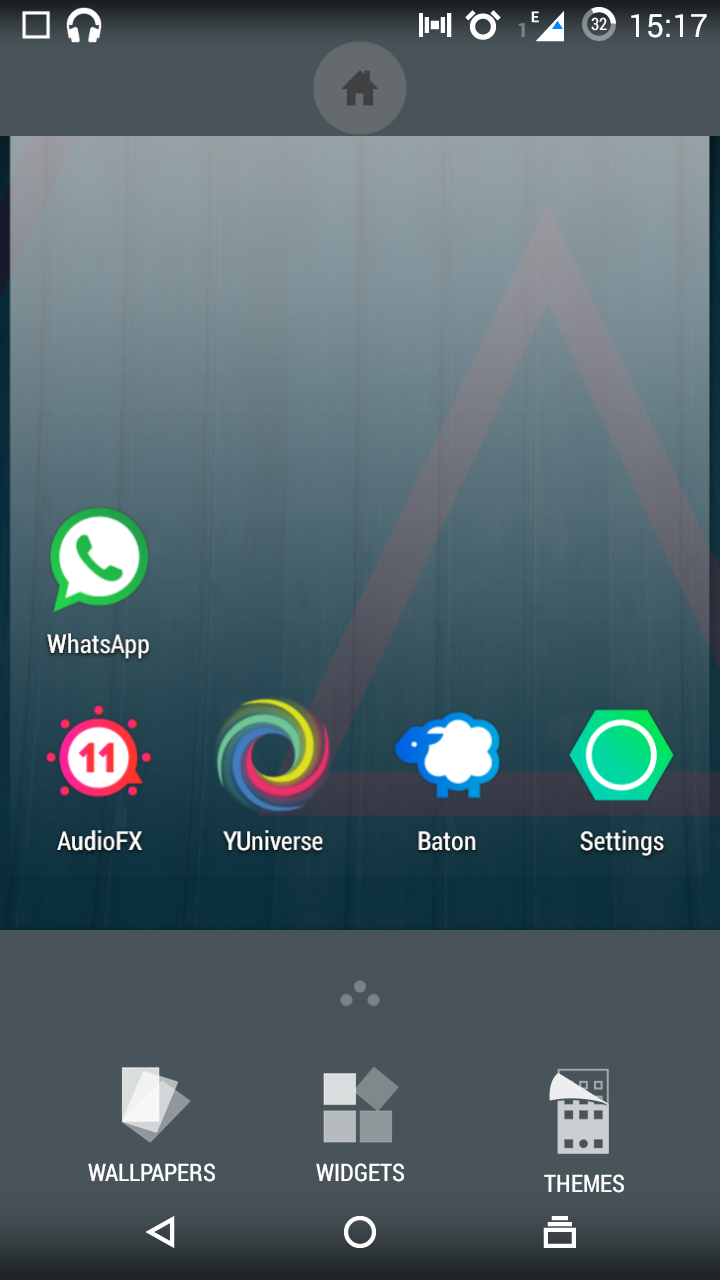Tap the headphones icon in the status bar
Viewport: 720px width, 1280px height.
[85, 25]
